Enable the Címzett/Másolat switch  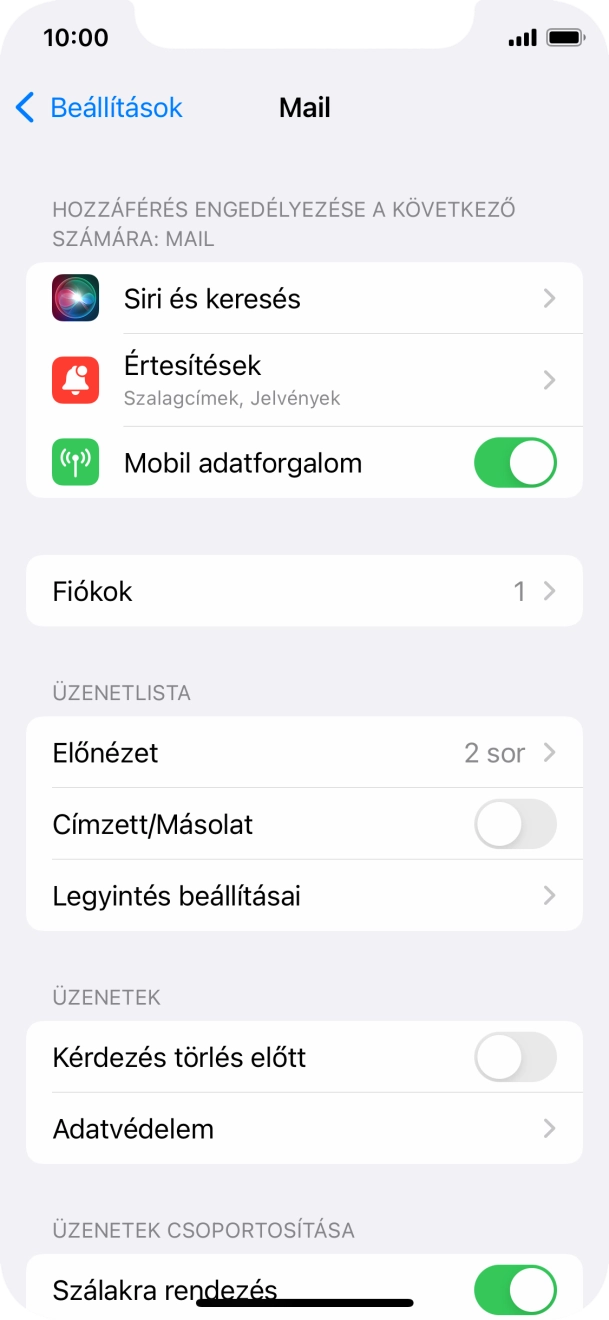[x=514, y=825]
